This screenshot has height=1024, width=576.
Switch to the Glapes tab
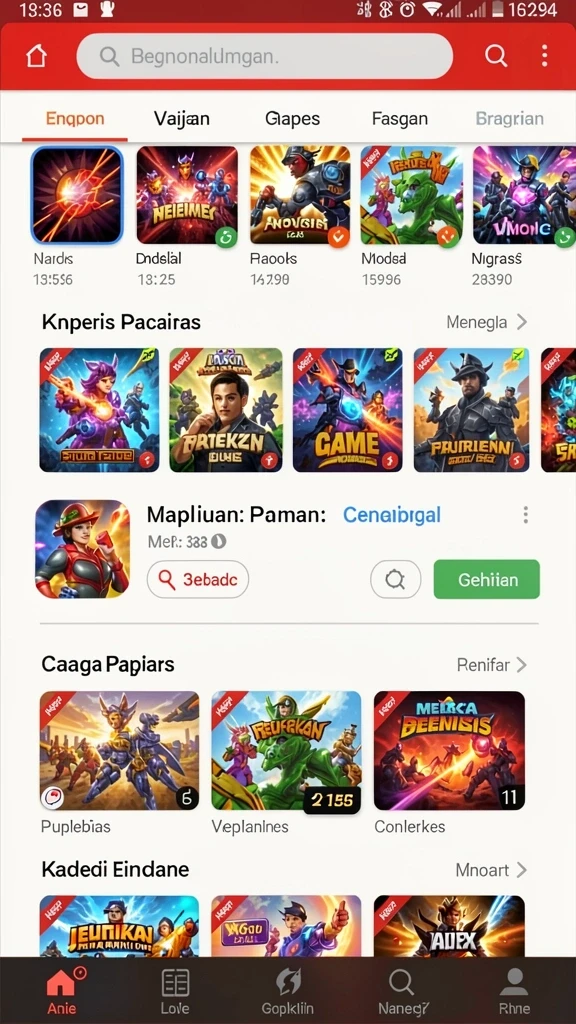pos(293,119)
